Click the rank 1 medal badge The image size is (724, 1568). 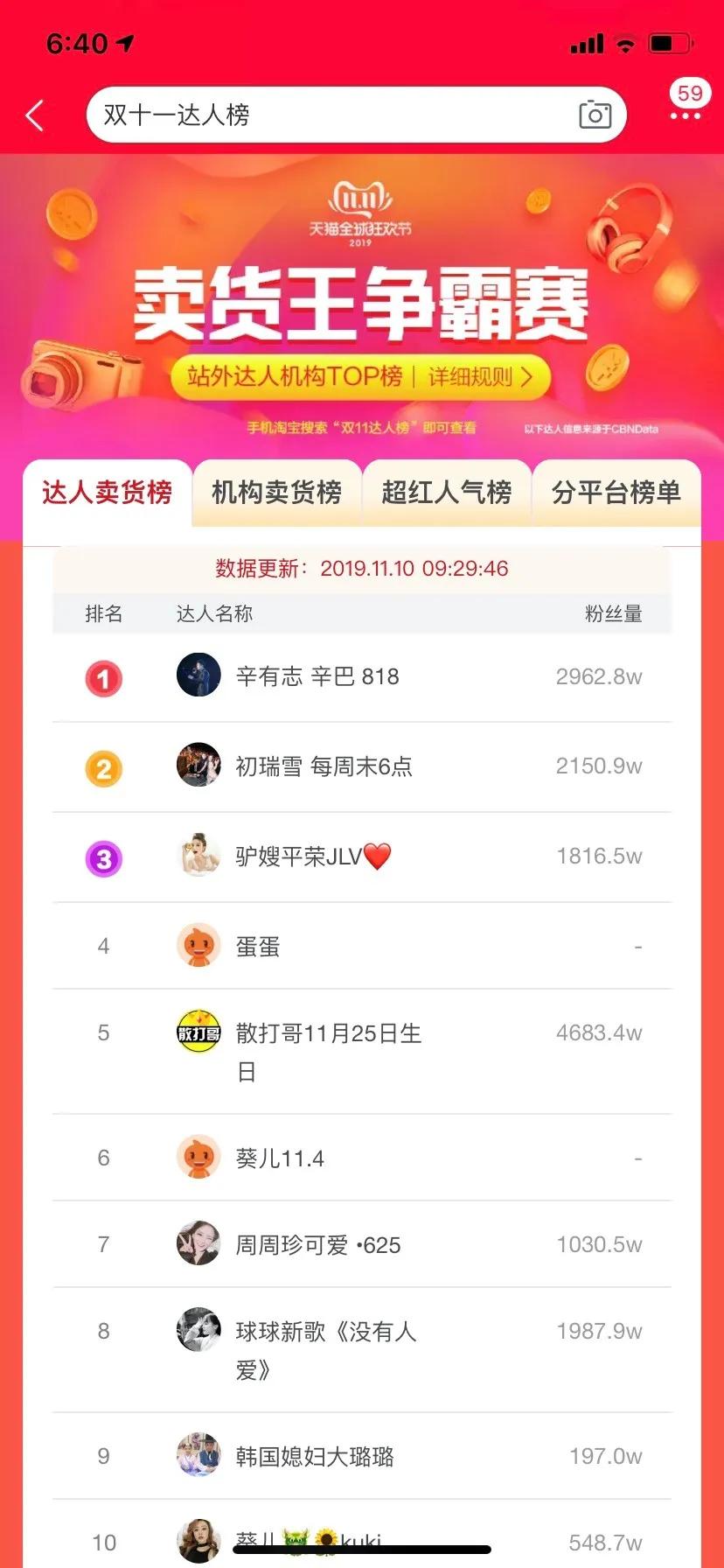coord(103,679)
